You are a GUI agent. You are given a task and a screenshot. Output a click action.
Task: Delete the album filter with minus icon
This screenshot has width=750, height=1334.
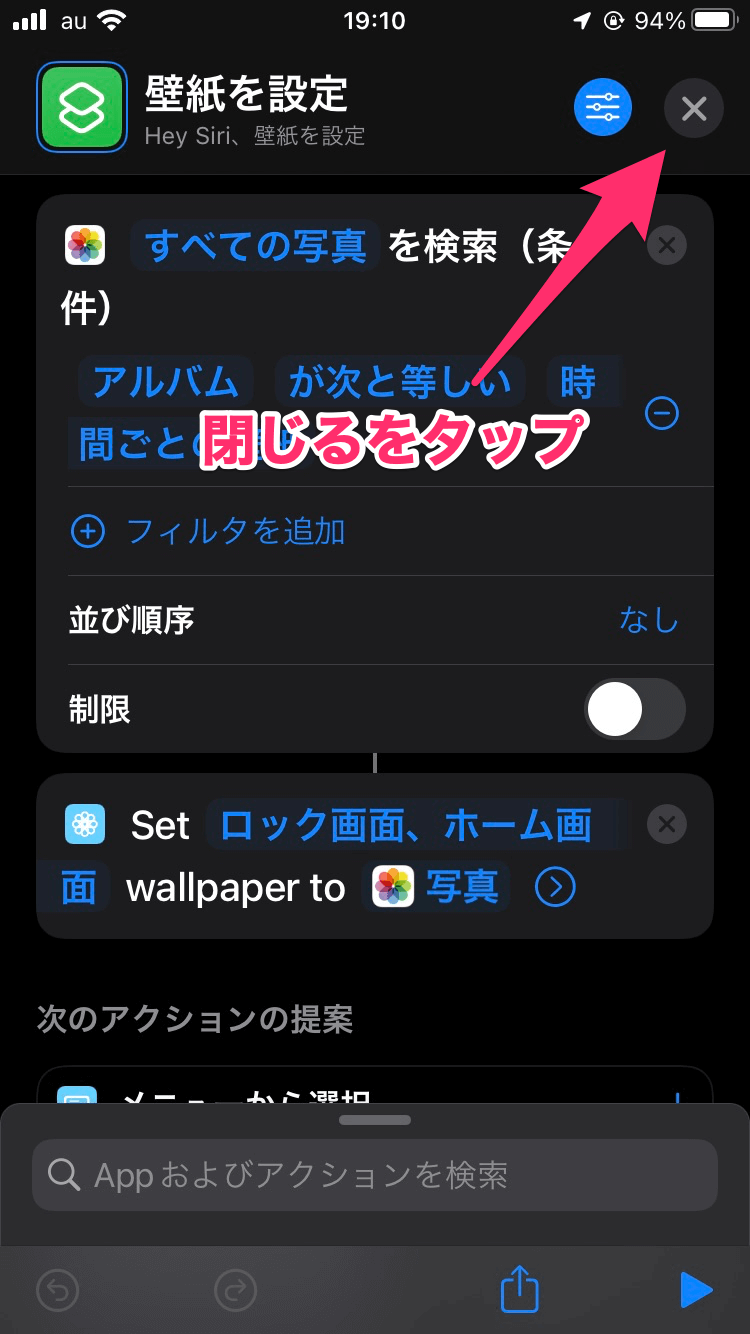tap(662, 413)
